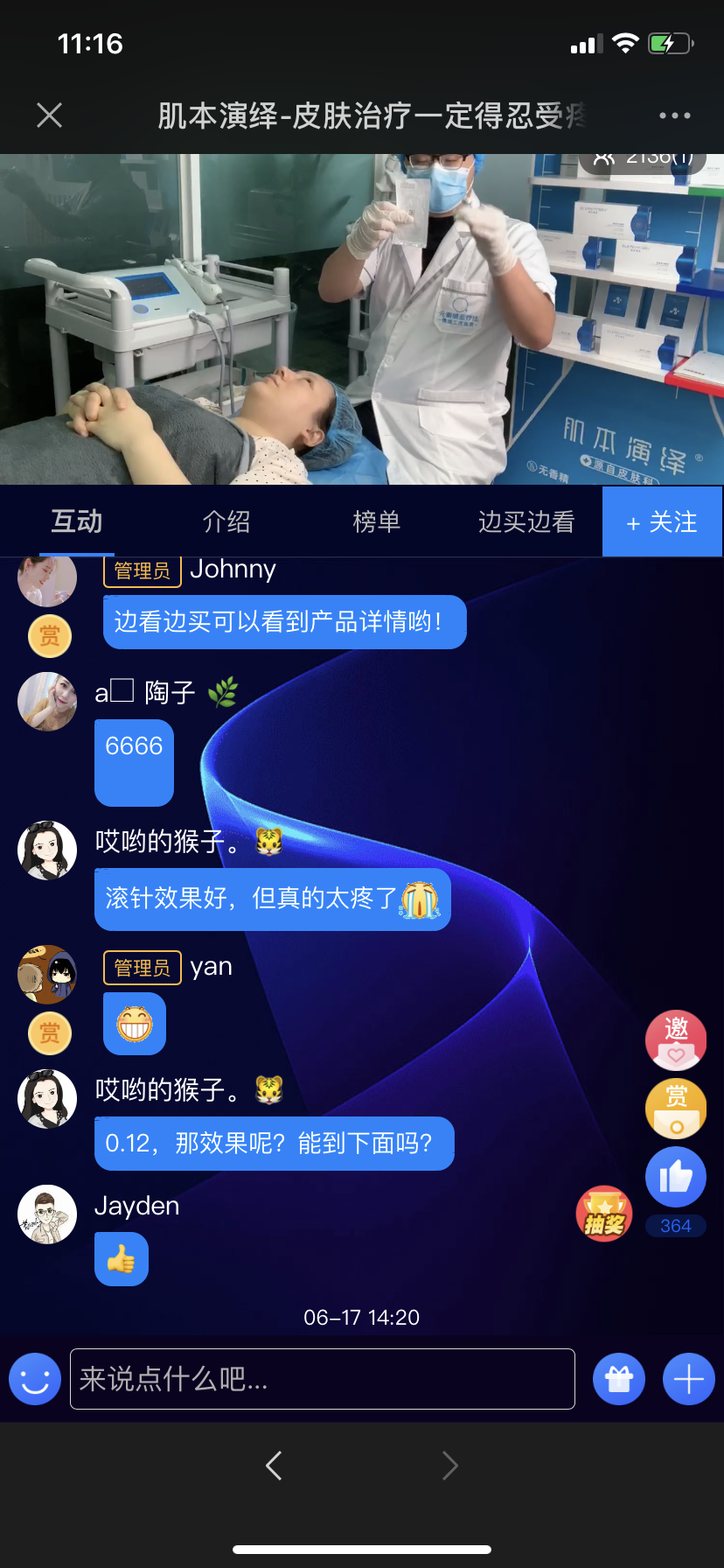Open the 抽奖 lottery
Viewport: 724px width, 1568px height.
pos(603,1214)
